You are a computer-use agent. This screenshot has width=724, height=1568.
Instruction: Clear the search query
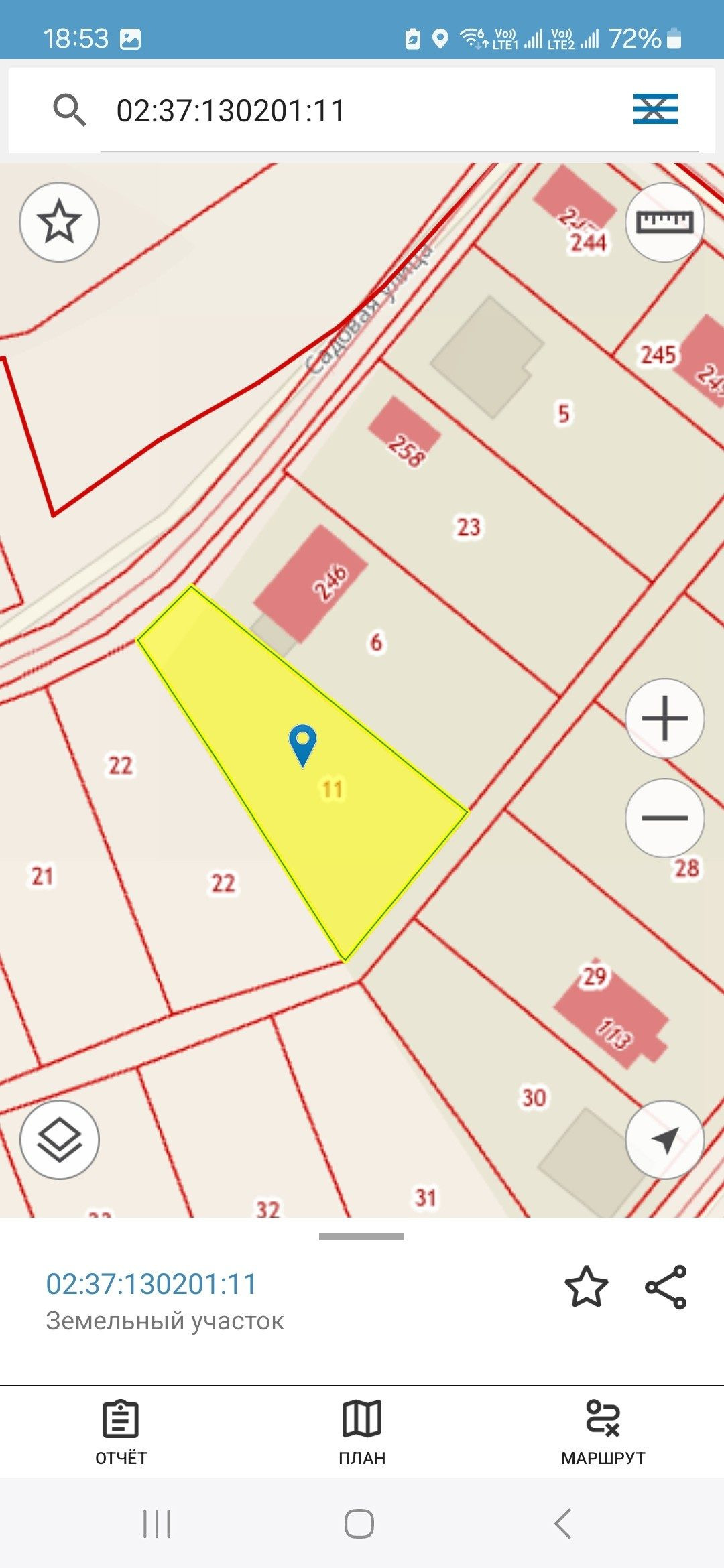(655, 109)
